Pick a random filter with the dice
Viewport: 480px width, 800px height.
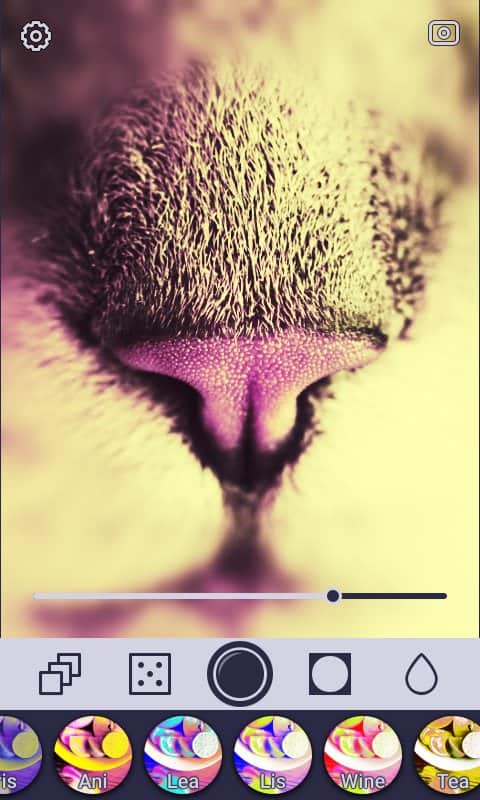coord(150,674)
